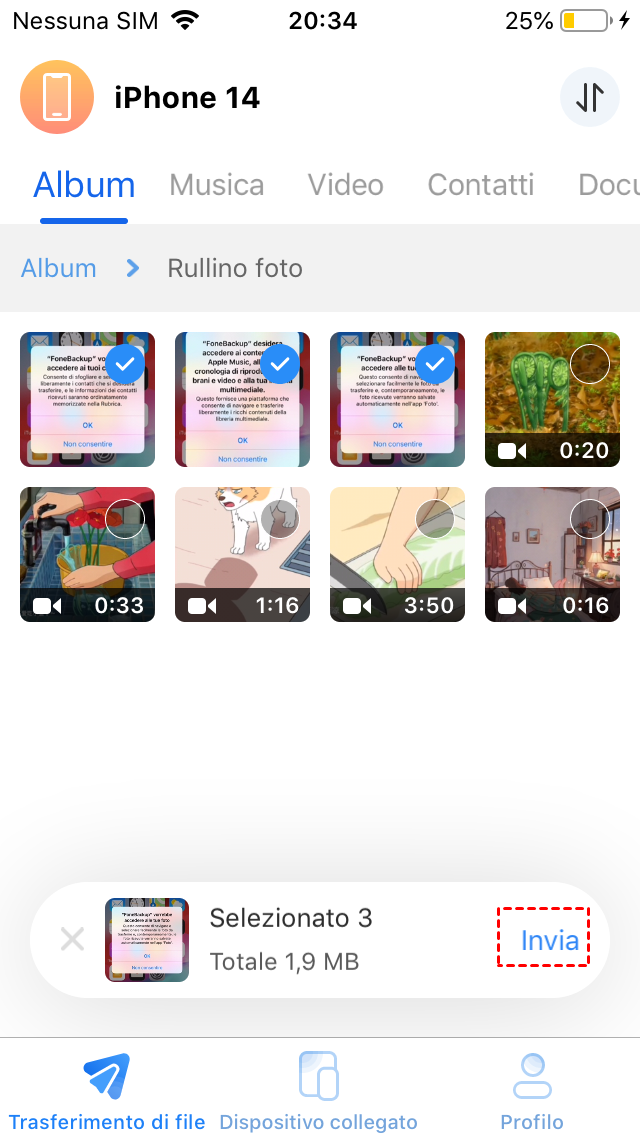The image size is (640, 1136).
Task: Open the transfer direction arrows icon
Action: point(590,97)
